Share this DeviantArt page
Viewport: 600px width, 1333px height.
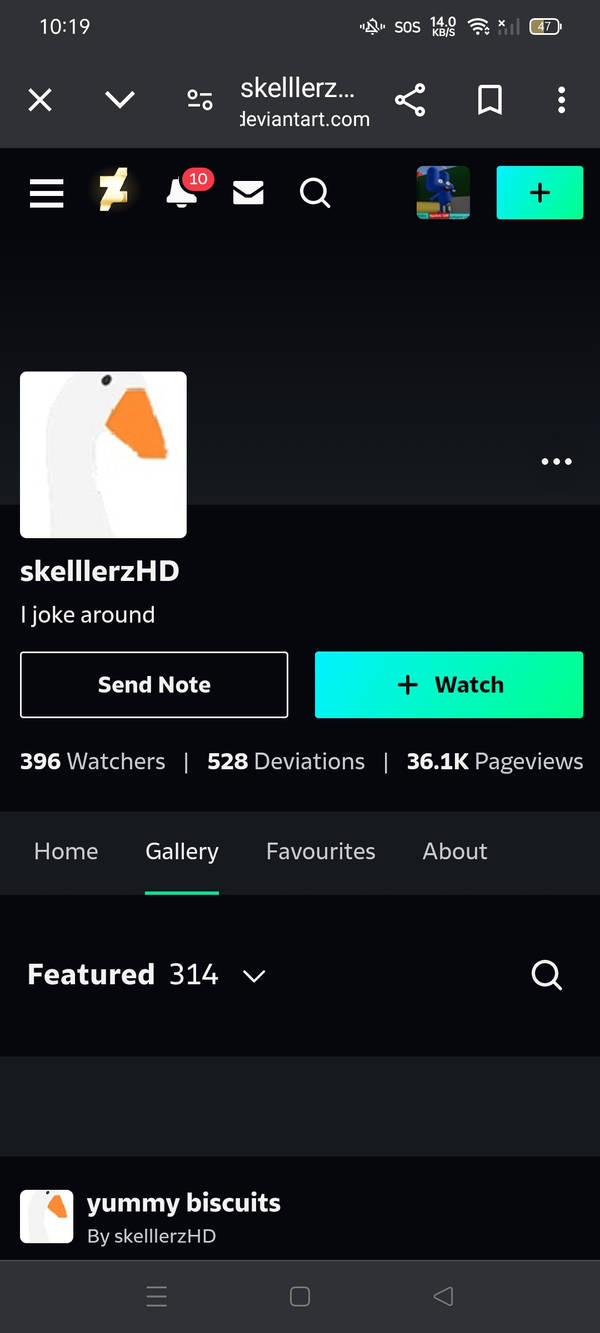(x=410, y=100)
